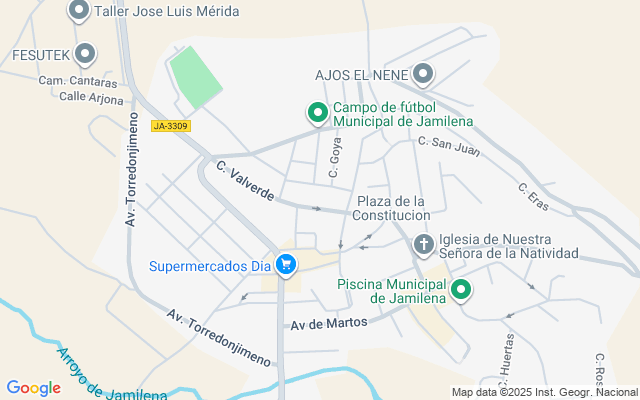Open the Piscina Municipal de Jamilena pin
This screenshot has width=640, height=400.
461,290
